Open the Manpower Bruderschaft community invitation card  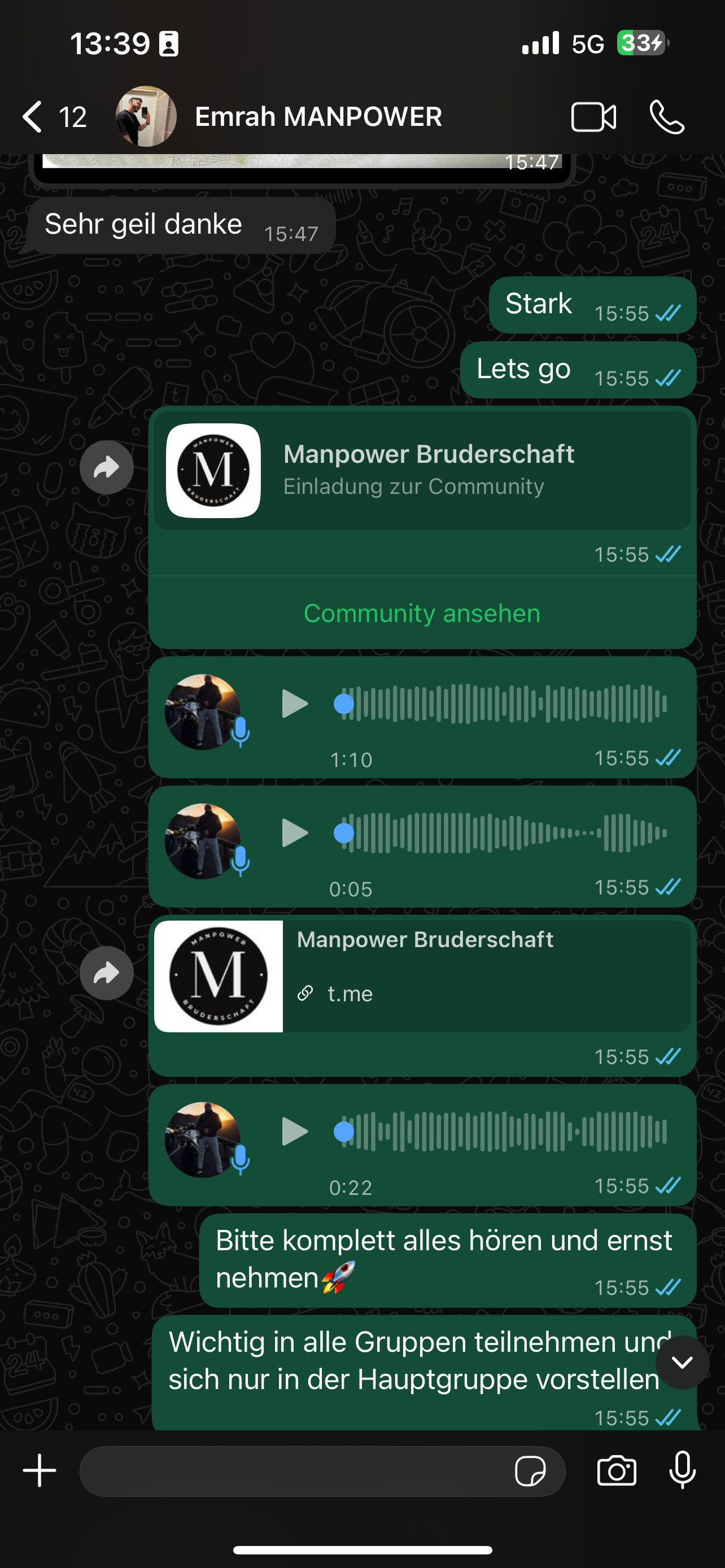(x=422, y=471)
